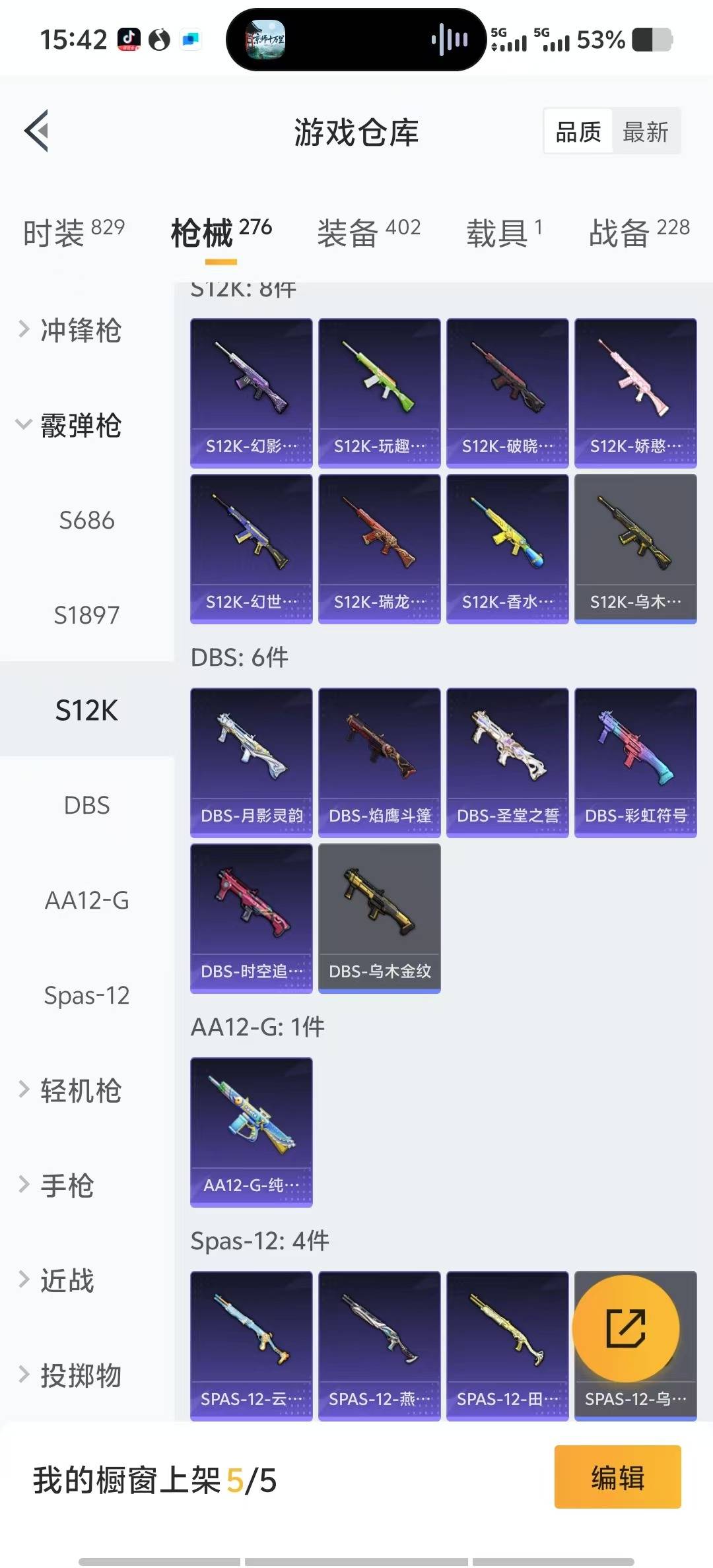The width and height of the screenshot is (713, 1568).
Task: Select S686 in the sidebar
Action: [x=86, y=521]
